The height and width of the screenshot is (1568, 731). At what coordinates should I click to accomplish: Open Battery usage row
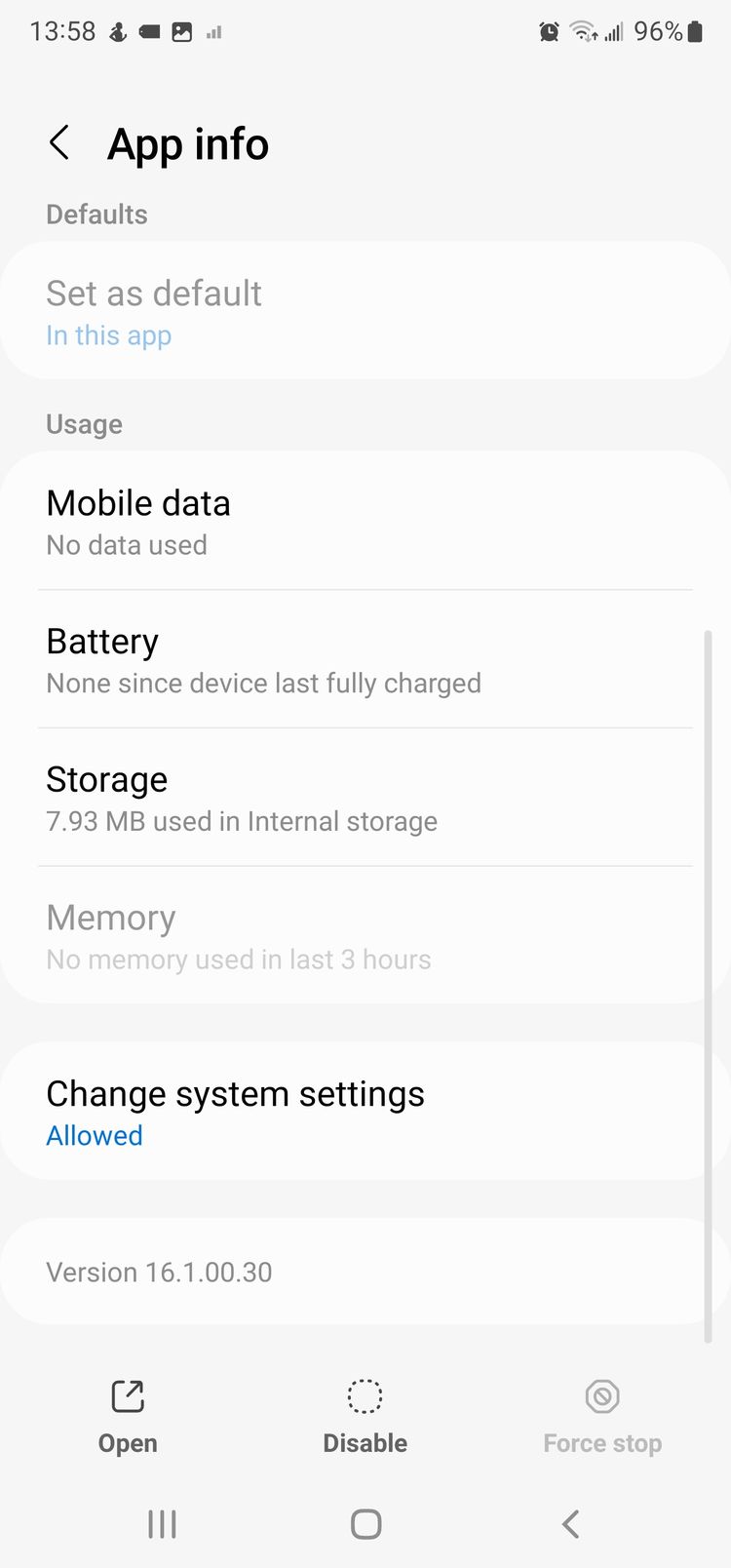[365, 659]
